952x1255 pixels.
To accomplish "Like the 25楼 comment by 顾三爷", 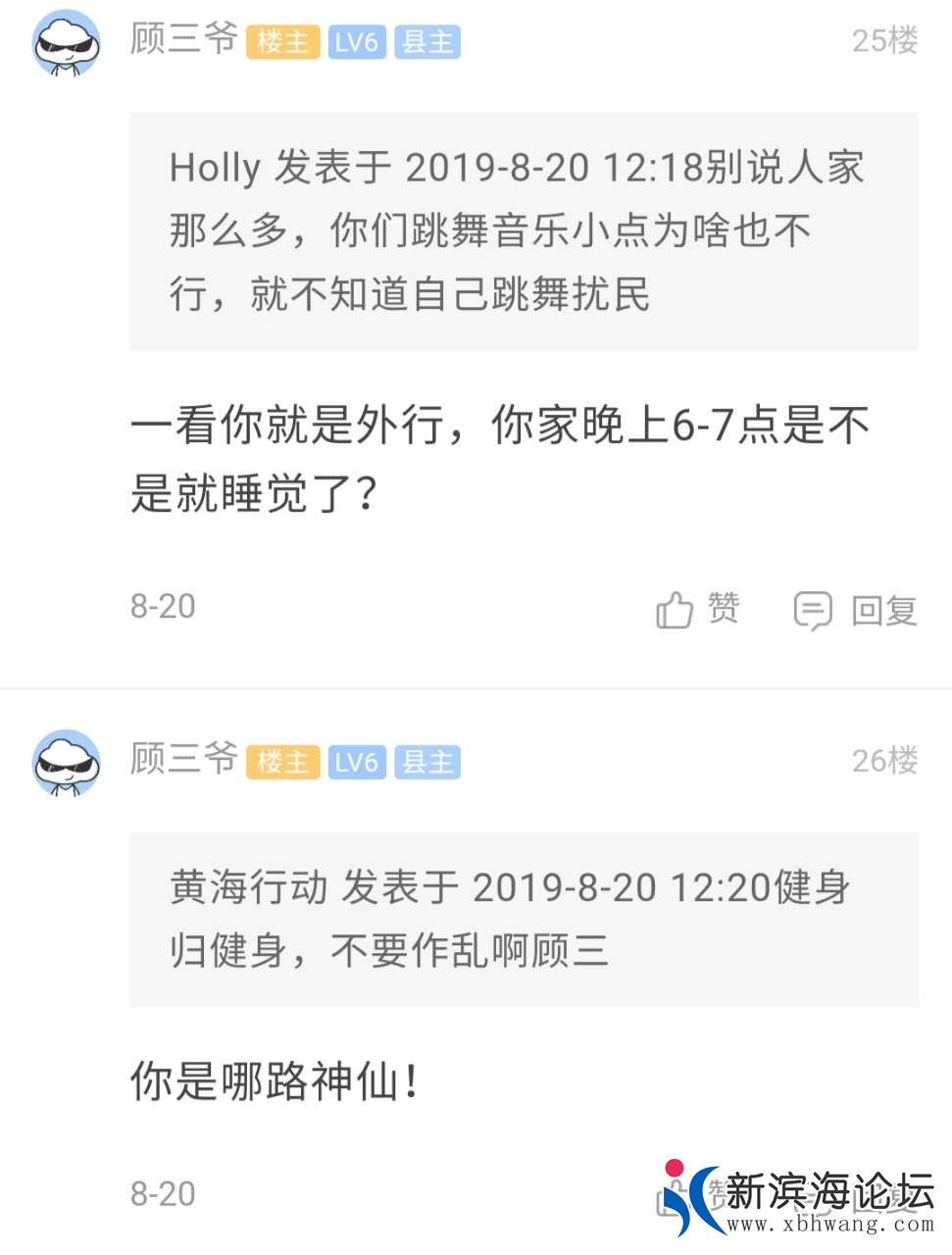I will point(697,610).
